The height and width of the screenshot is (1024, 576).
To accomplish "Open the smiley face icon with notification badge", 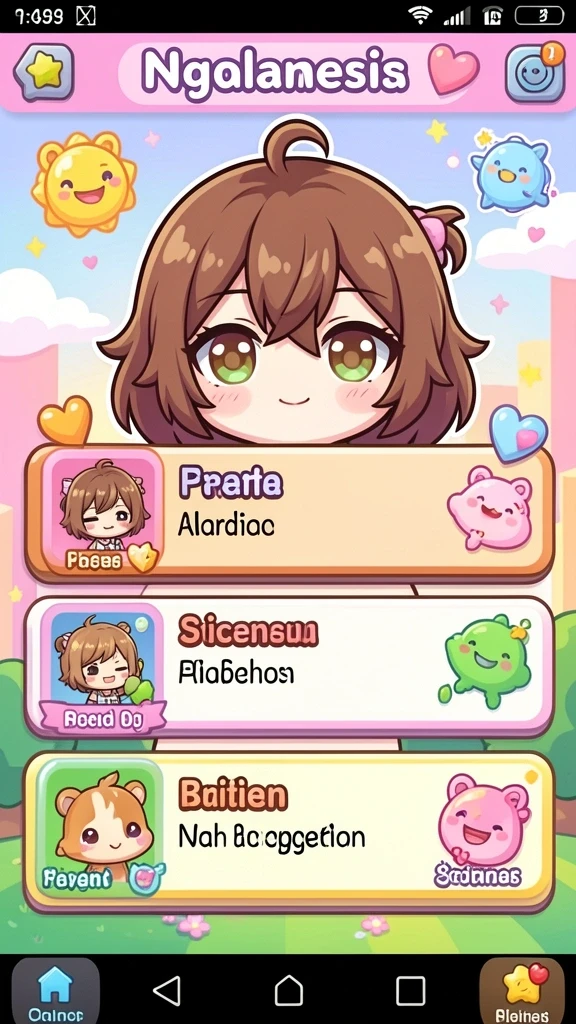I will pos(535,72).
